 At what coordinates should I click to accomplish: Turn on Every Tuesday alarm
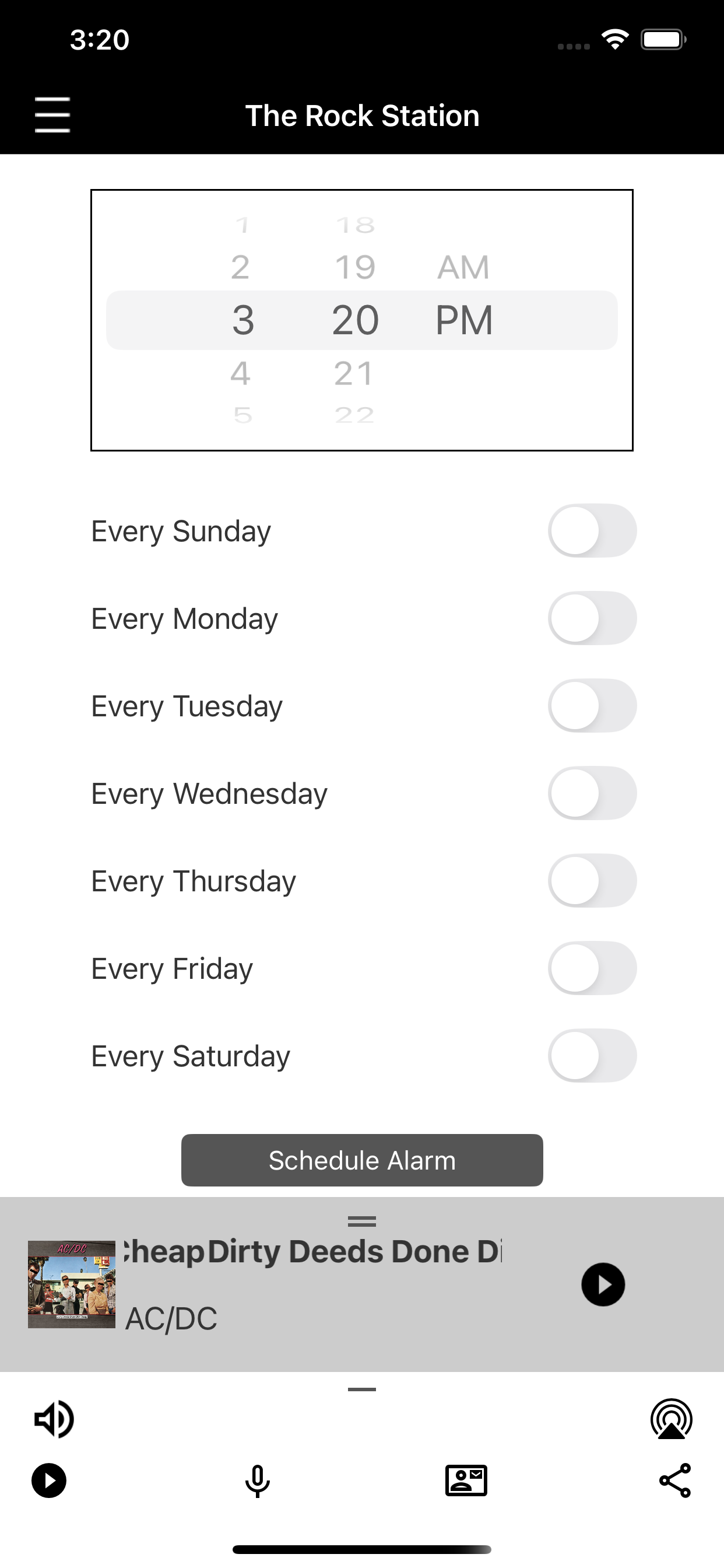[x=592, y=706]
